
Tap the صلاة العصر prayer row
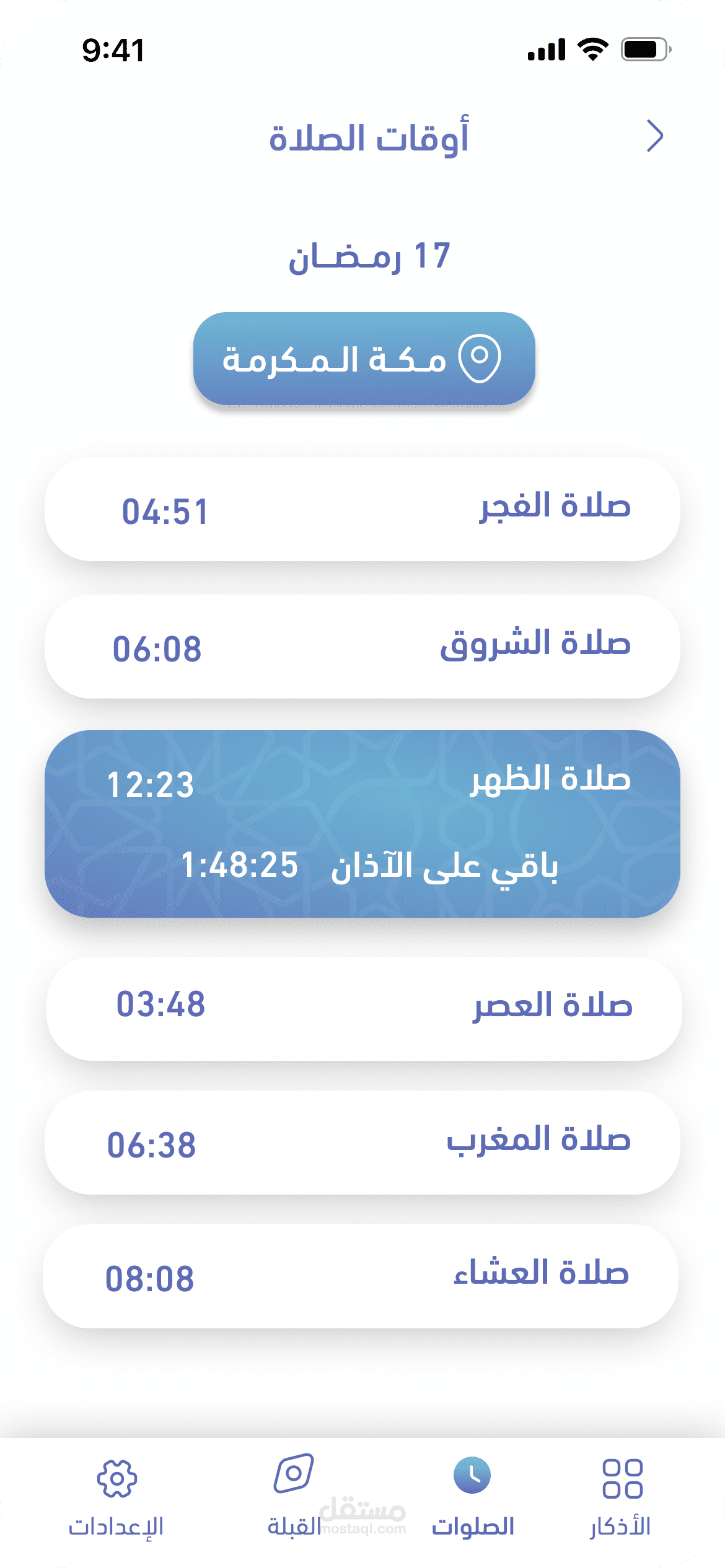click(x=364, y=1009)
